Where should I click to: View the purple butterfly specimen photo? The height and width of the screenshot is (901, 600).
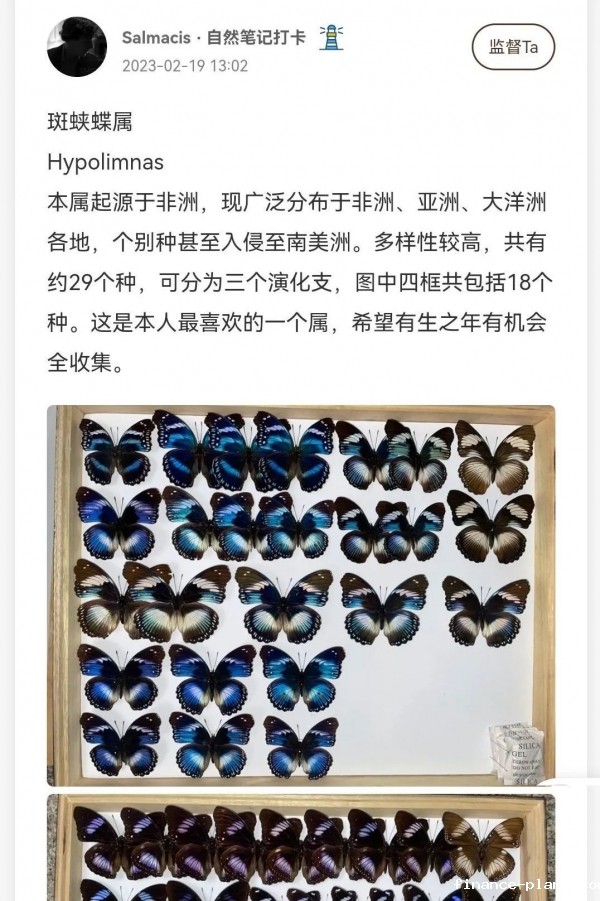coord(300,848)
